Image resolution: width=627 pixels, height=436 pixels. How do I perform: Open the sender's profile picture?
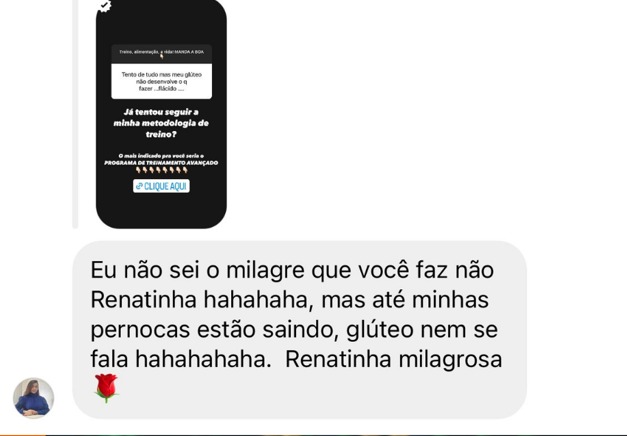(33, 397)
